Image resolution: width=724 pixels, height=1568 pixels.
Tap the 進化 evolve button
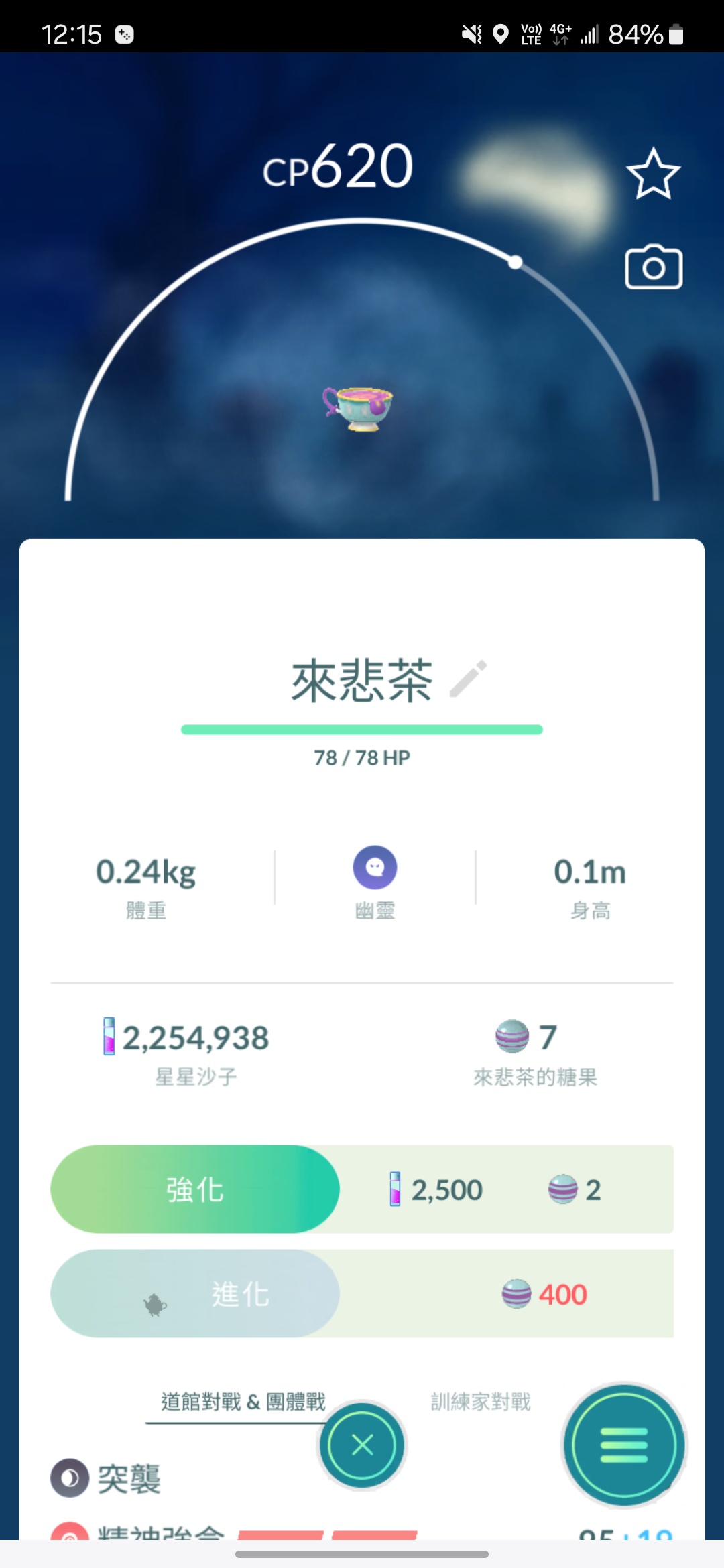coord(195,1294)
